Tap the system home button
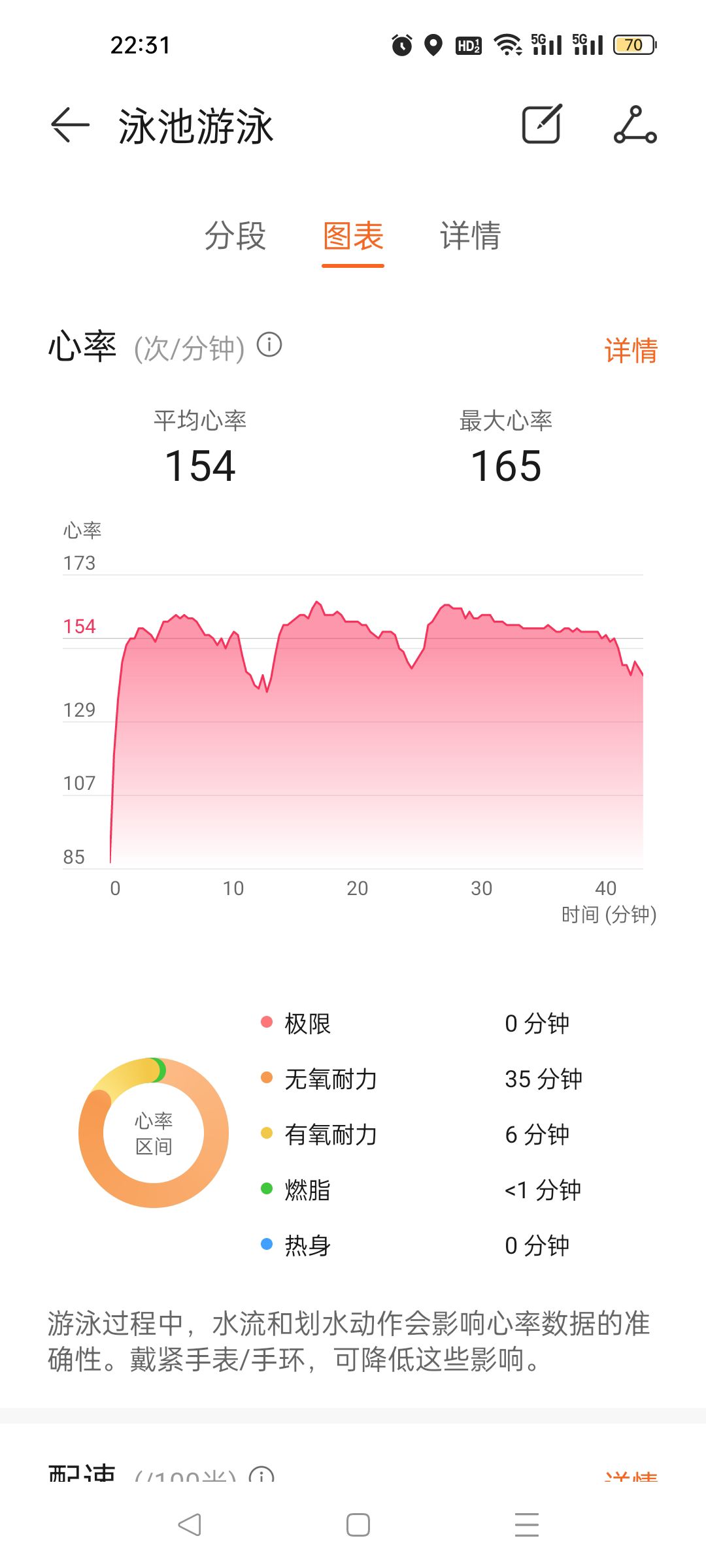The width and height of the screenshot is (706, 1568). pos(358,1525)
